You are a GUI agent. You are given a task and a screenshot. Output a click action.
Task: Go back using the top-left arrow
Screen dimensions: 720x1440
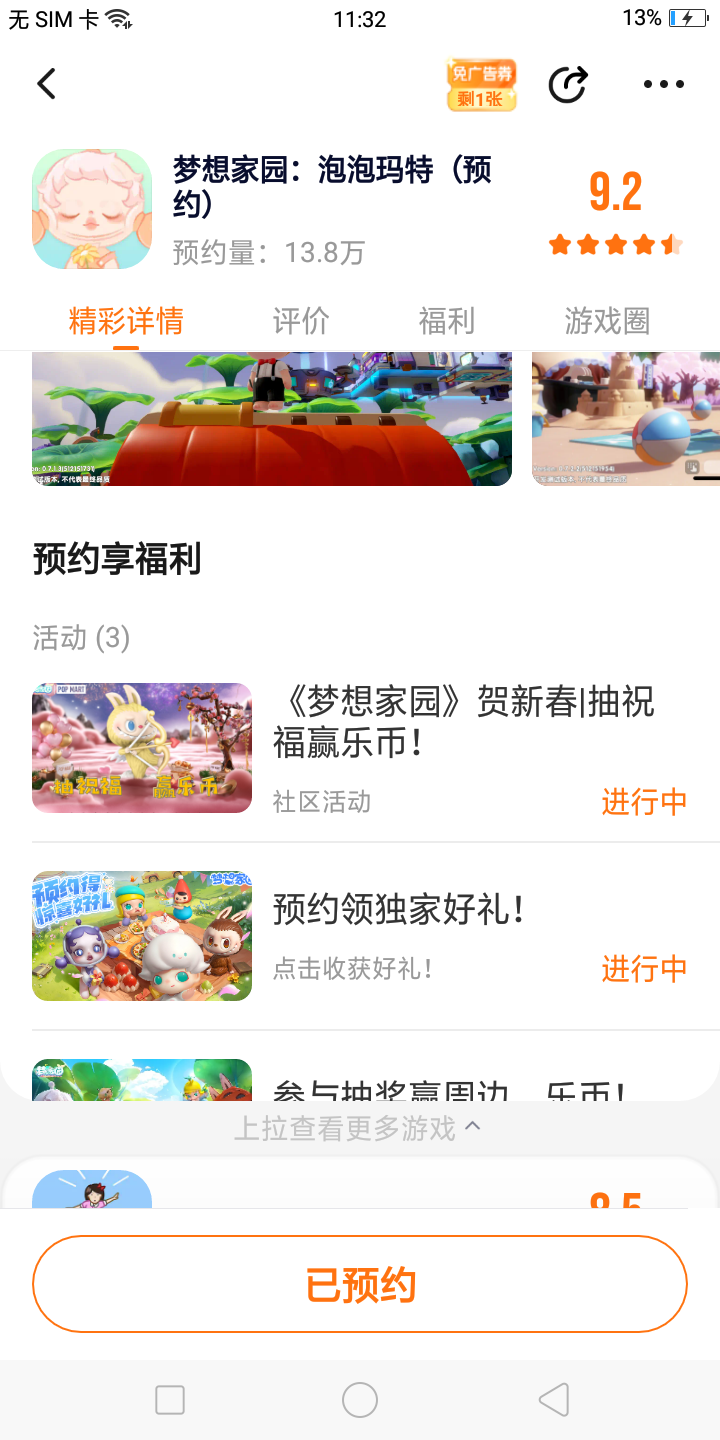click(46, 84)
